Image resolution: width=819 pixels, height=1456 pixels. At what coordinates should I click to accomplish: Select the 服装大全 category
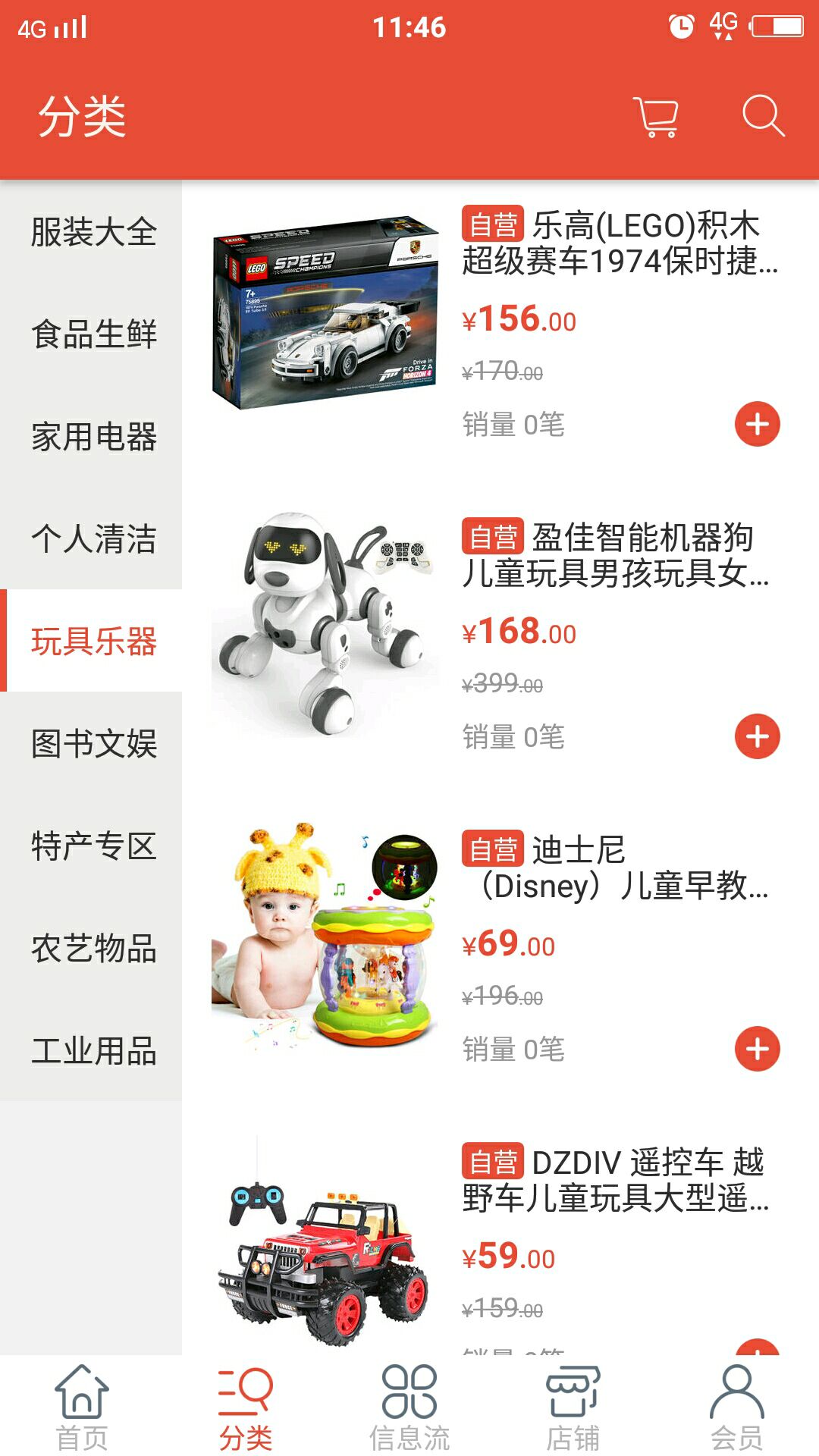click(x=93, y=232)
